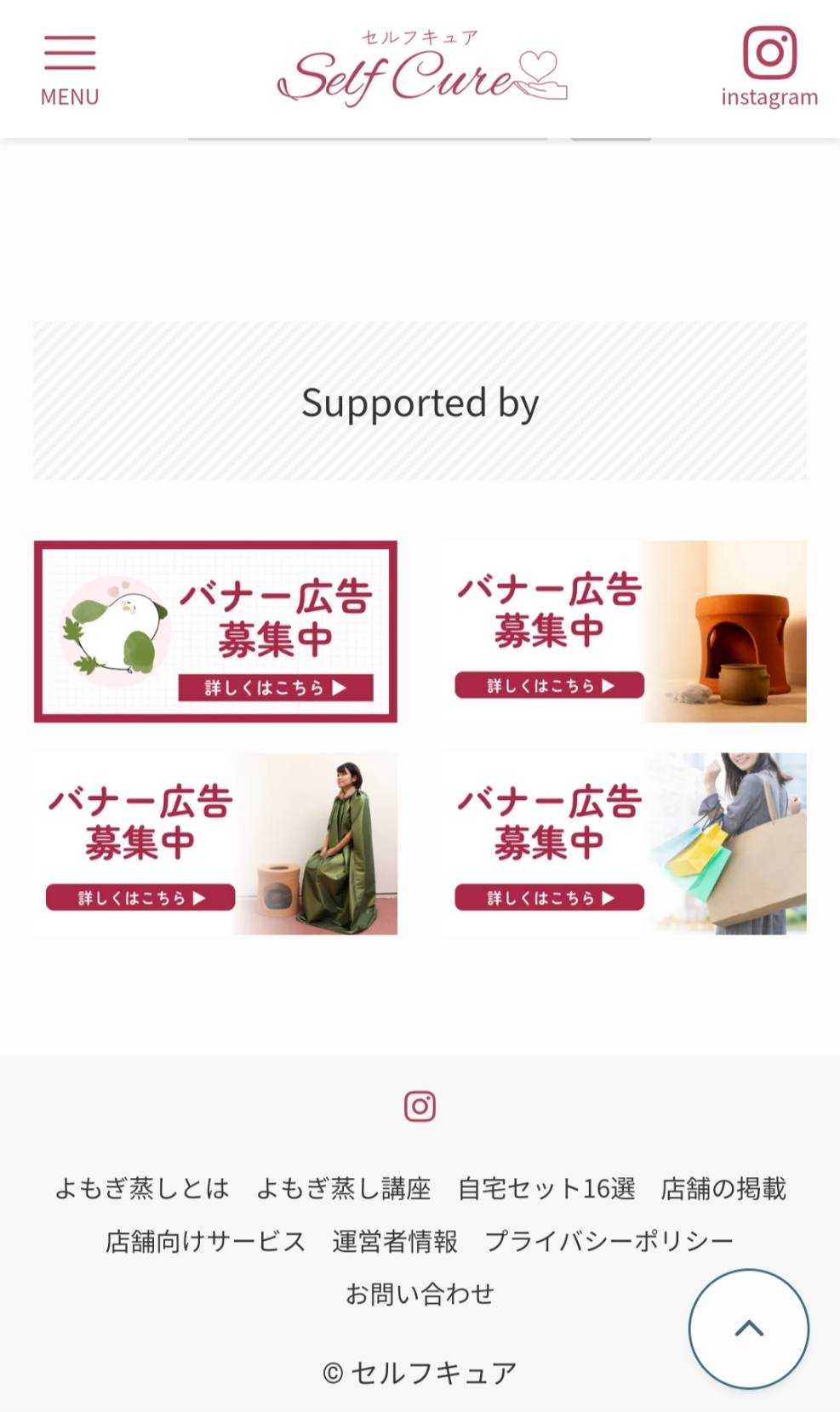Open the お問い合わせ contact page

(420, 1294)
